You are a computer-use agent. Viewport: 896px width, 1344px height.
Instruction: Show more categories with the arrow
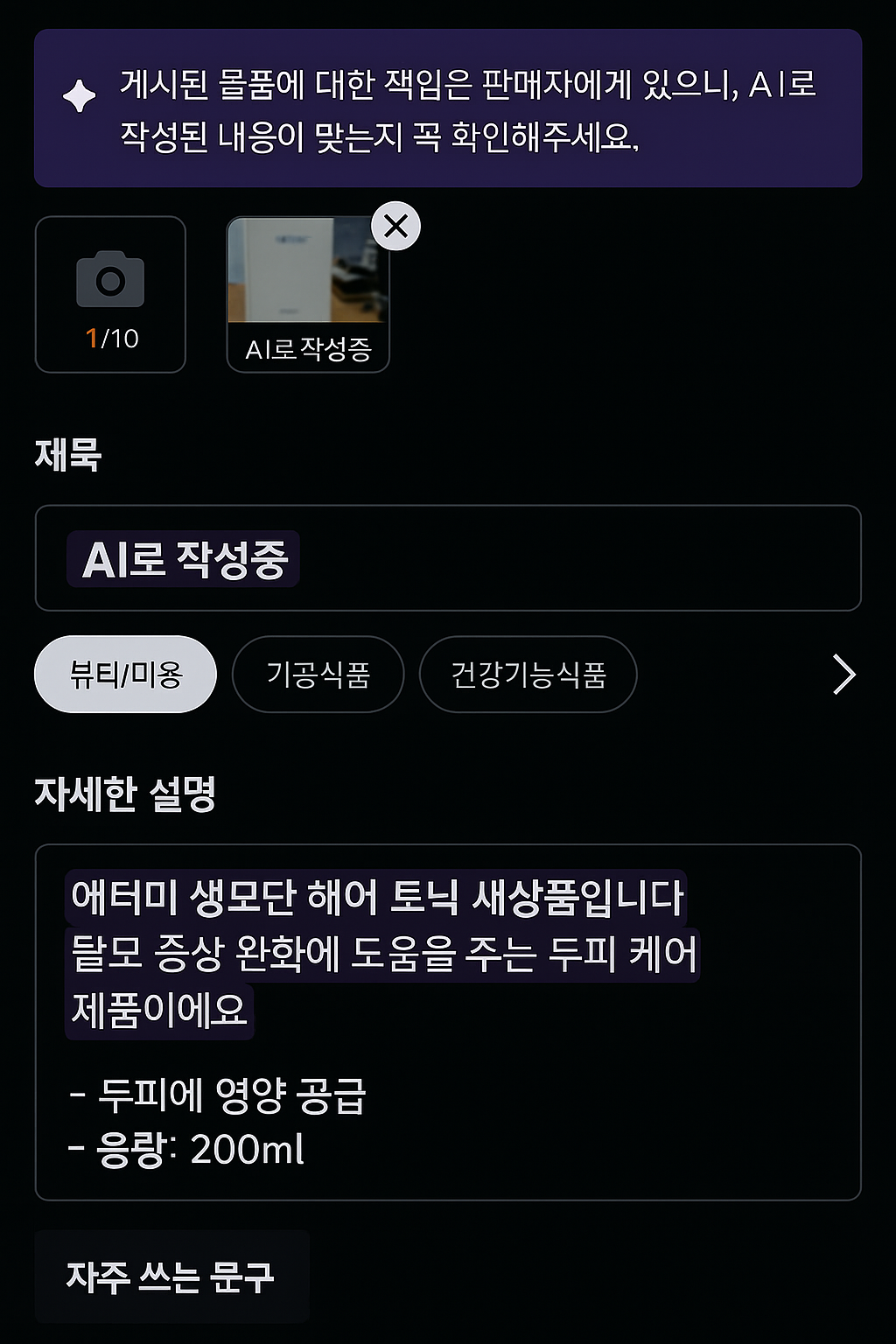[x=843, y=675]
